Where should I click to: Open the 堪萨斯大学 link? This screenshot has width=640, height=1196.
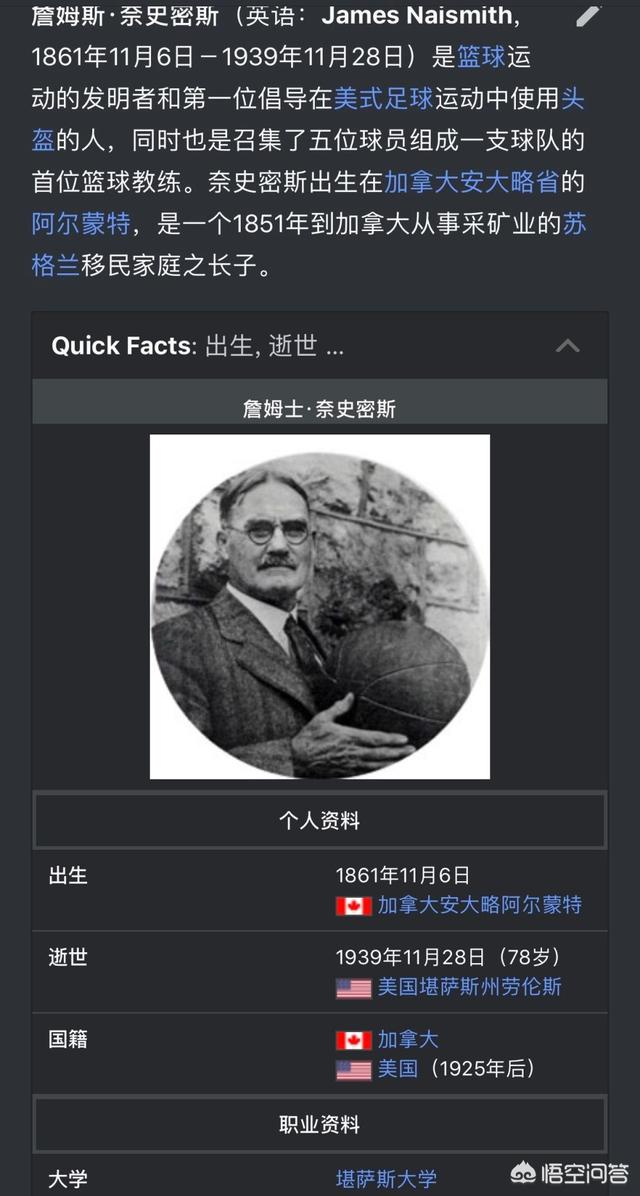(x=386, y=1179)
